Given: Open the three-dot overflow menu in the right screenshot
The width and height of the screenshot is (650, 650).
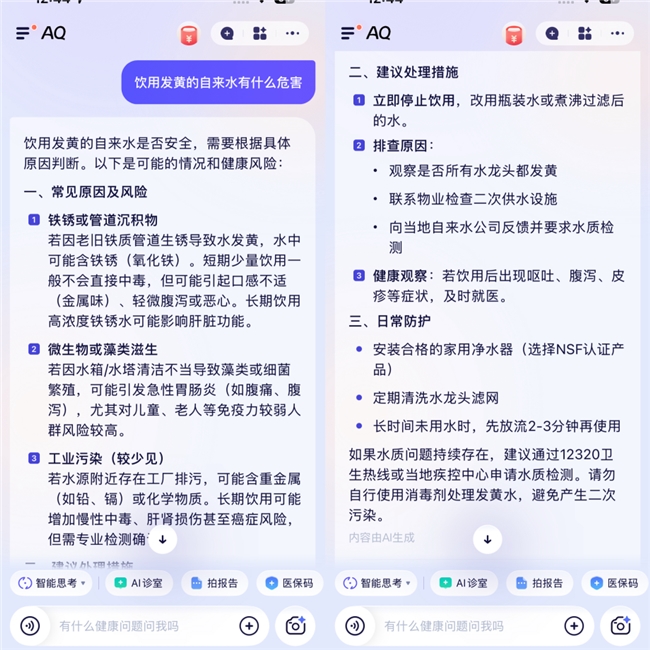Looking at the screenshot, I should [617, 33].
